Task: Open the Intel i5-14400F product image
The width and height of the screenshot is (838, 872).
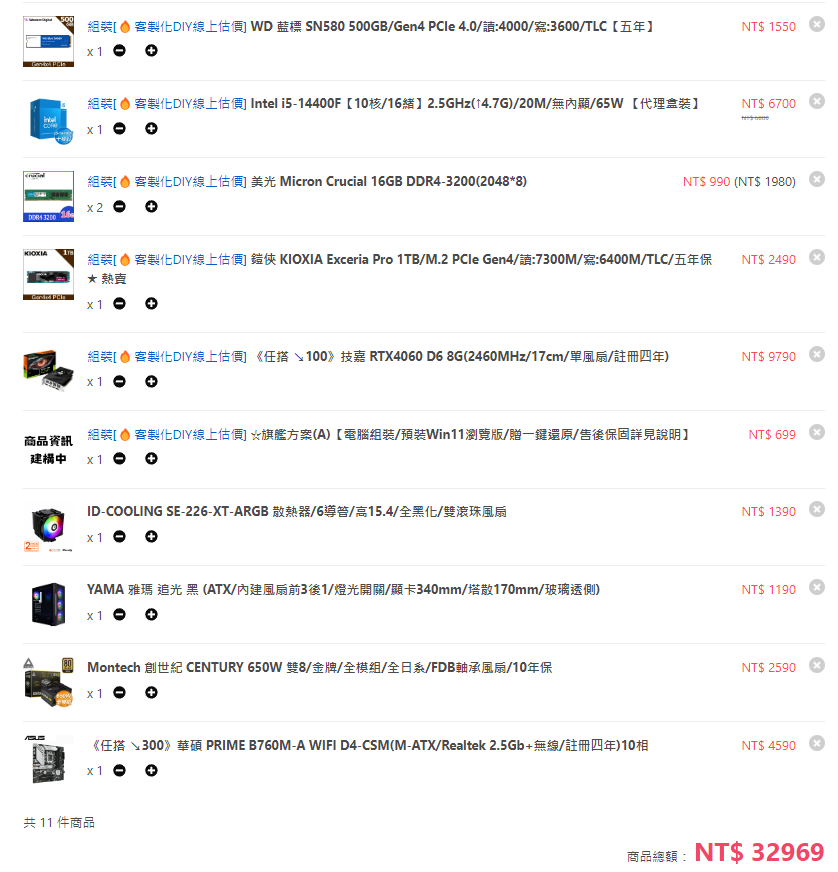Action: click(x=49, y=118)
